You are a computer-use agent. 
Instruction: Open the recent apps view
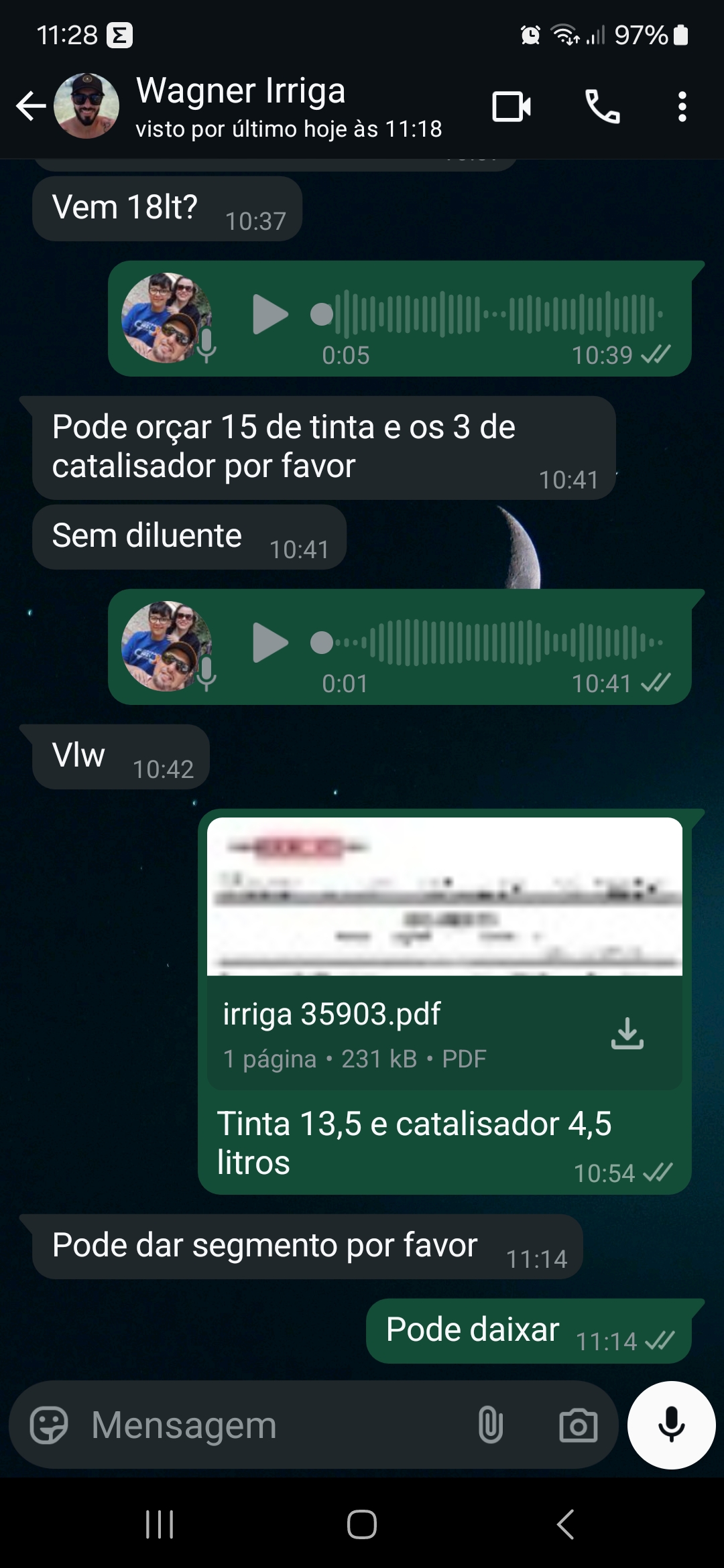pos(160,1525)
